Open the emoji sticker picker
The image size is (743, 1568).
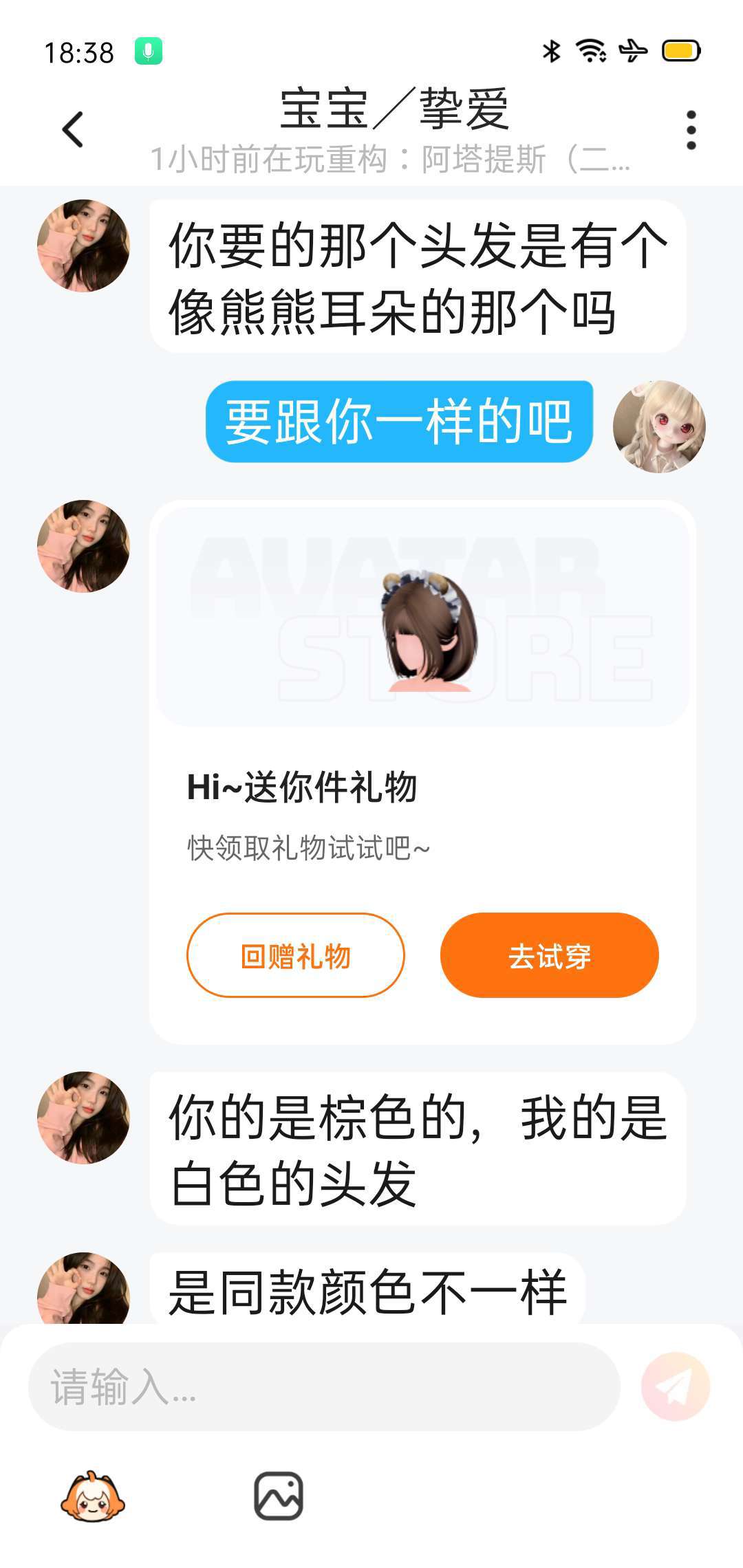tap(93, 1496)
